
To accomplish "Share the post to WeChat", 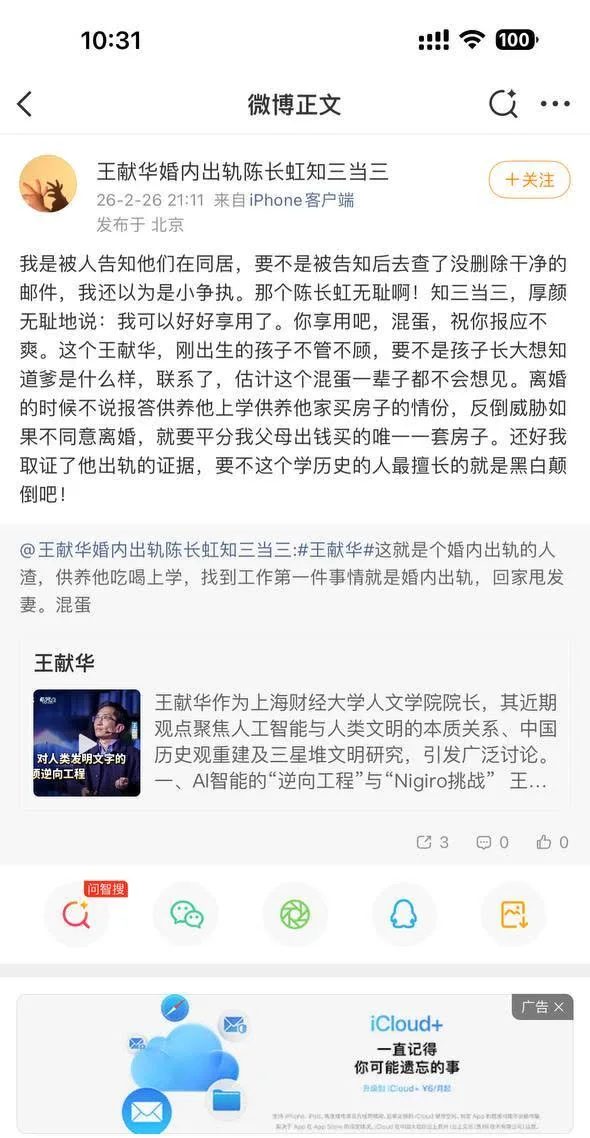I will [186, 914].
